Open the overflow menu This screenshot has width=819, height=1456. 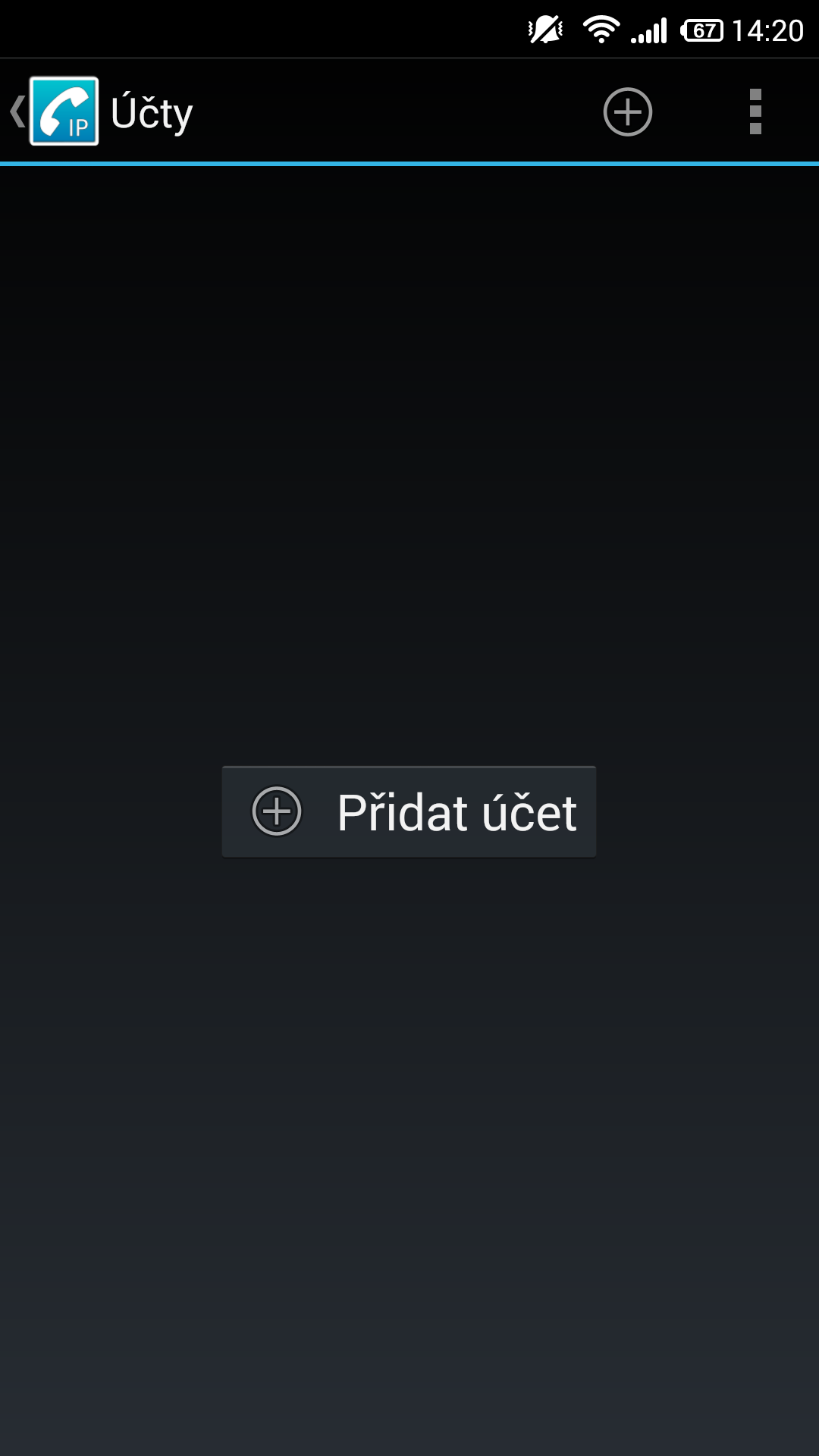[x=755, y=112]
